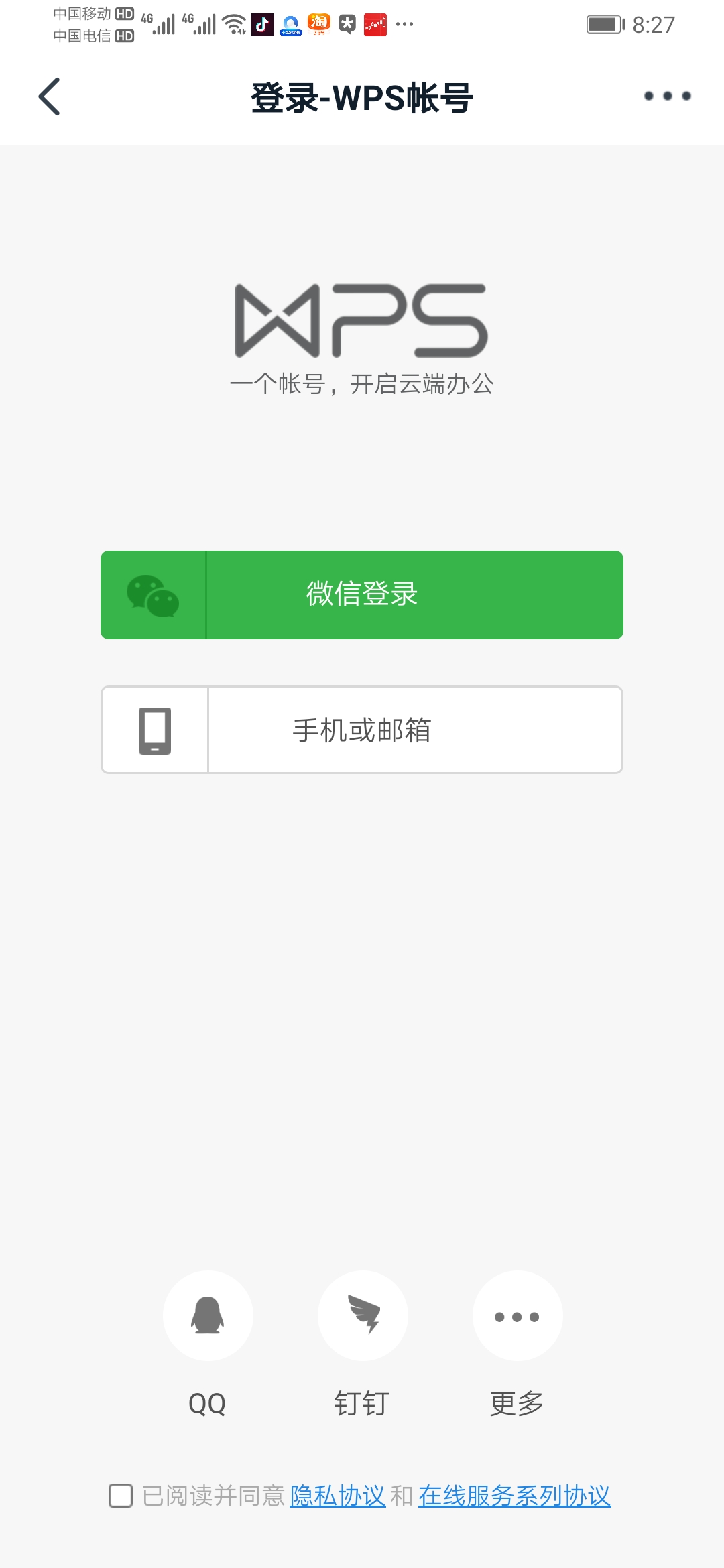Show more login options (更多)

tap(517, 1316)
